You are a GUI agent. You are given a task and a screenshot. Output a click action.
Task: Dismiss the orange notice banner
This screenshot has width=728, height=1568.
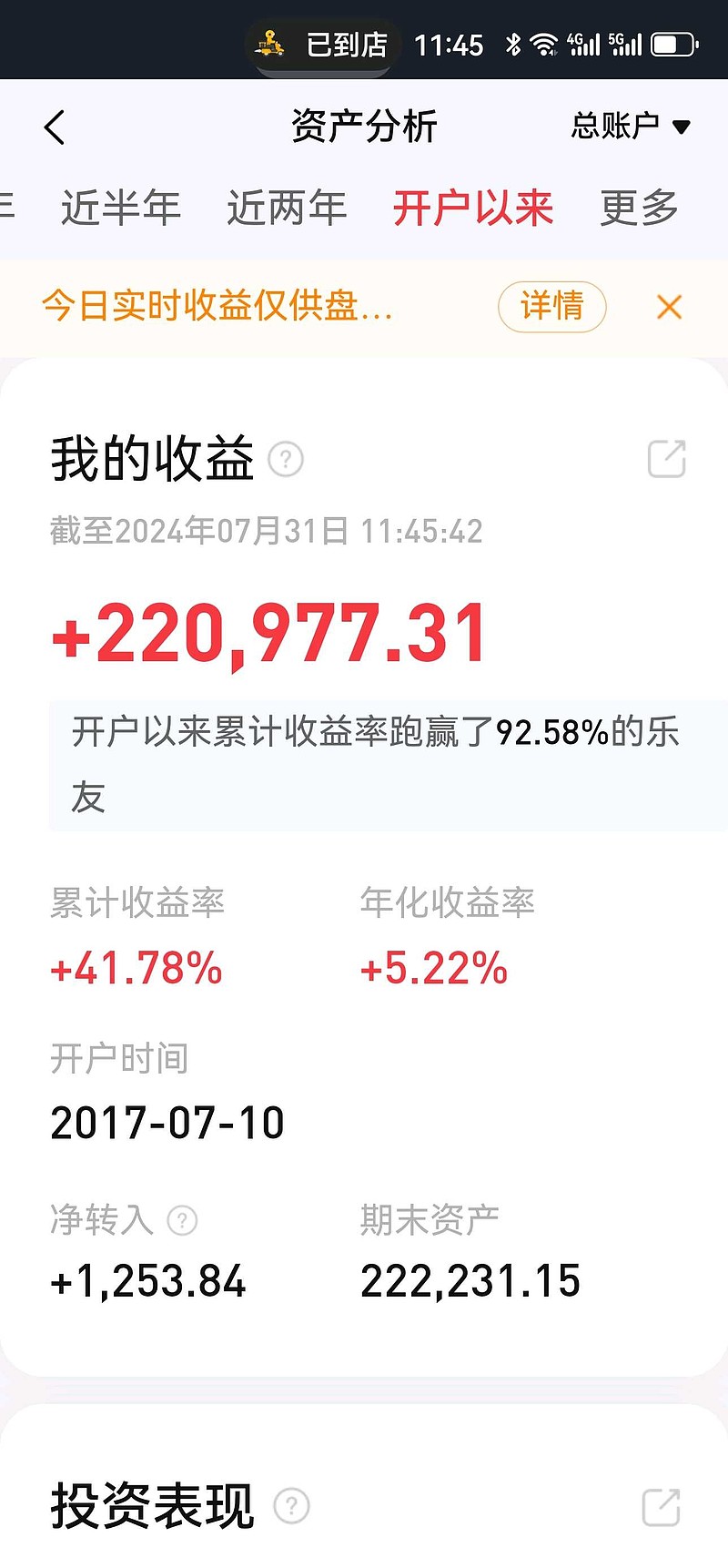pos(669,307)
